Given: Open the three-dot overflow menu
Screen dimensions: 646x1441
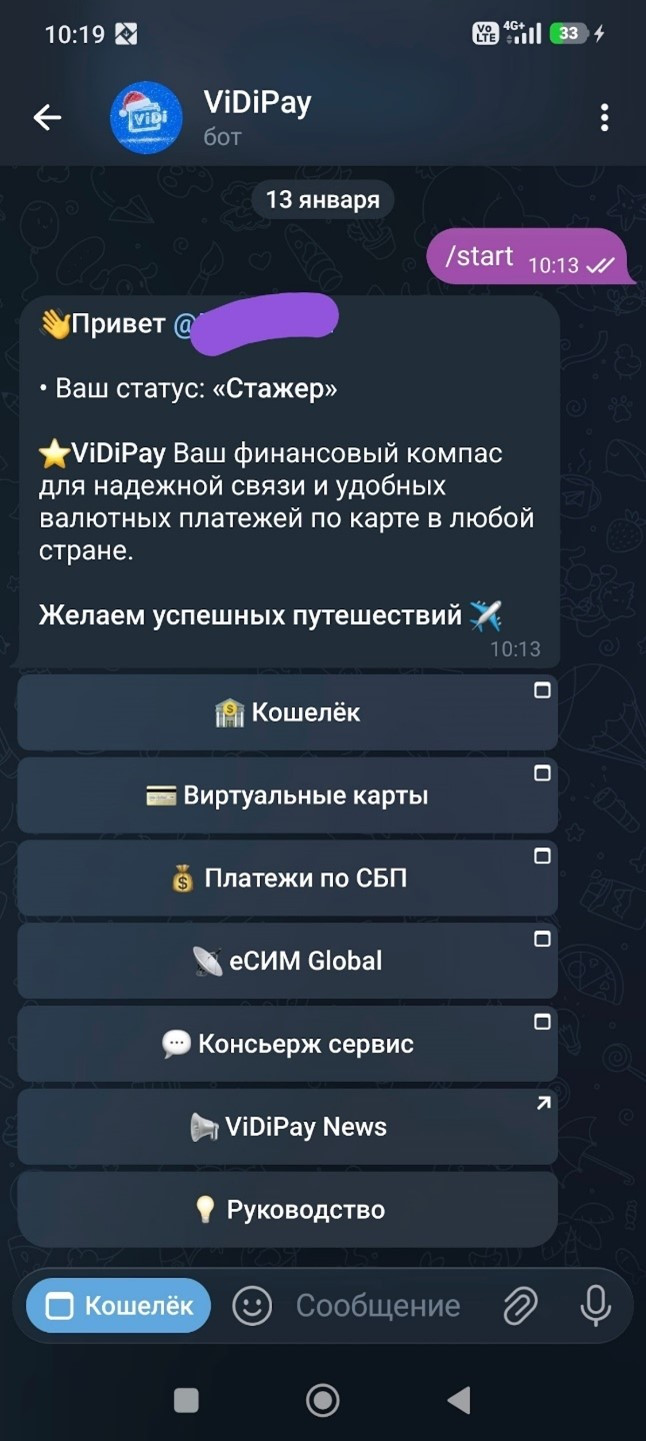Looking at the screenshot, I should 604,118.
